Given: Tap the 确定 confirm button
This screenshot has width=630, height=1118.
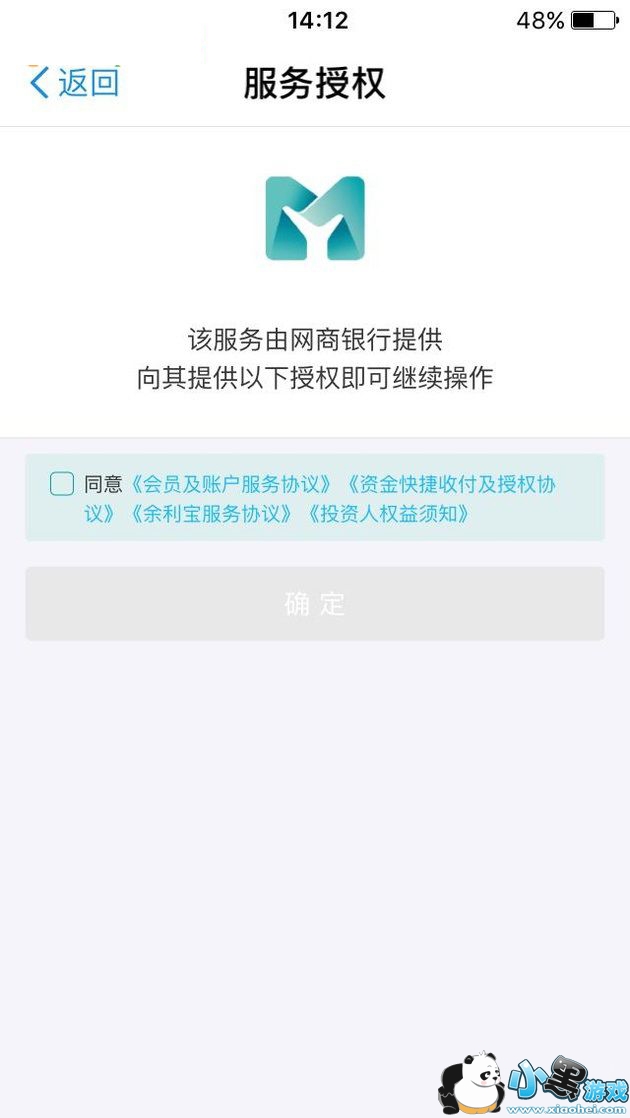Looking at the screenshot, I should point(315,604).
